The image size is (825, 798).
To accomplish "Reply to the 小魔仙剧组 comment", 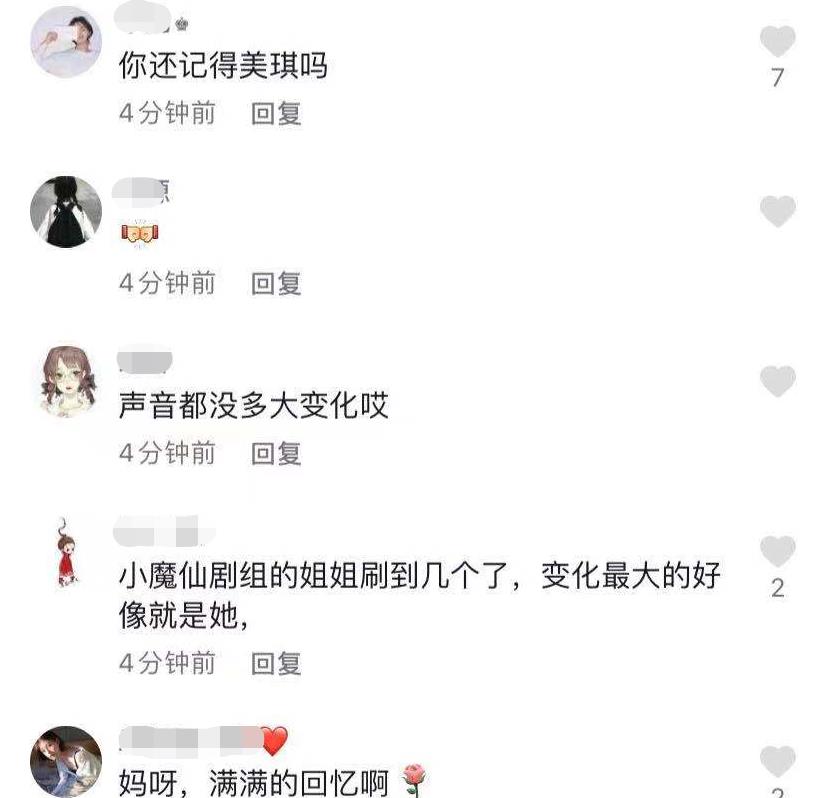I will [276, 663].
